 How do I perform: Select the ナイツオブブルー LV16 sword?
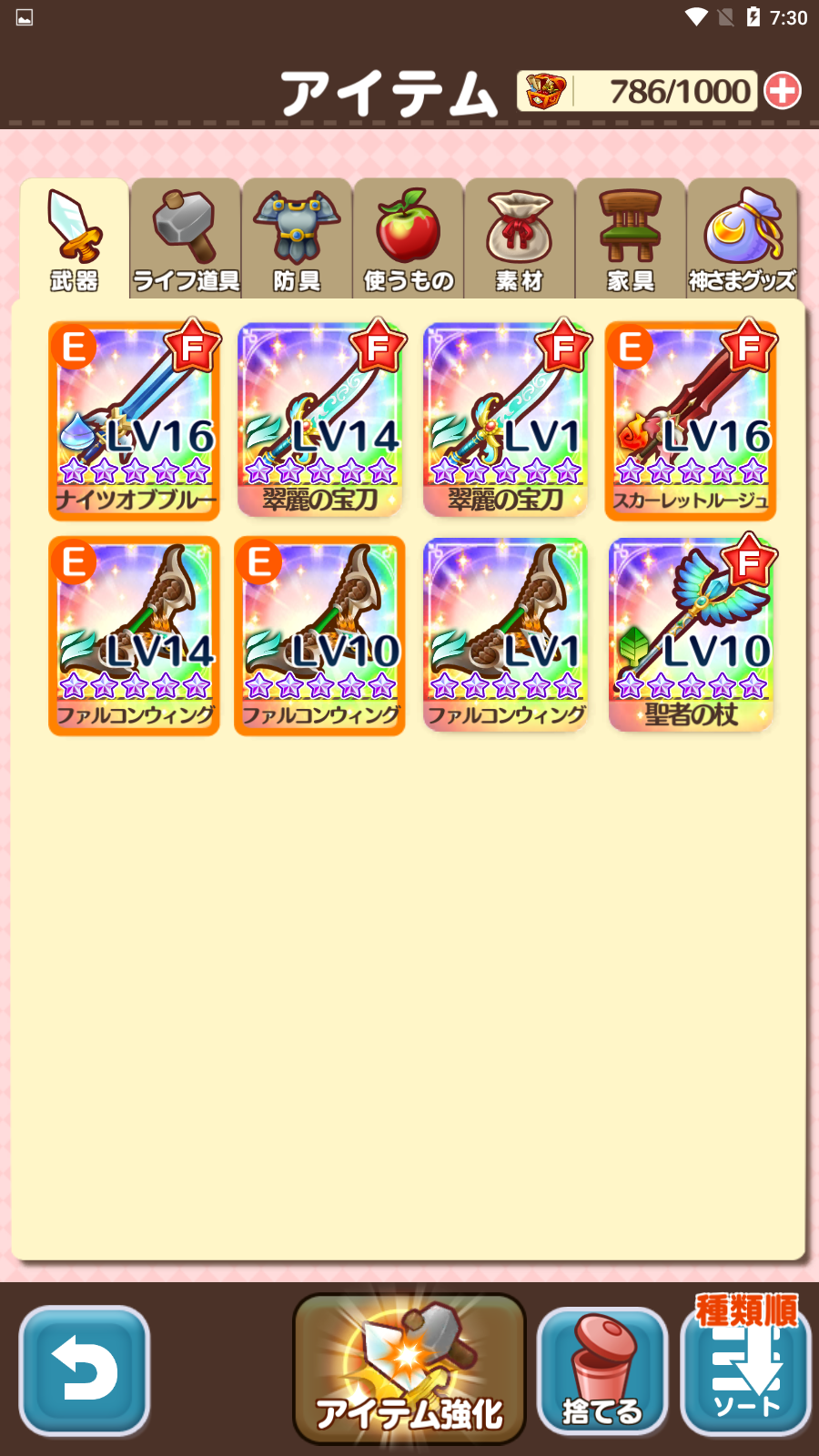point(135,420)
